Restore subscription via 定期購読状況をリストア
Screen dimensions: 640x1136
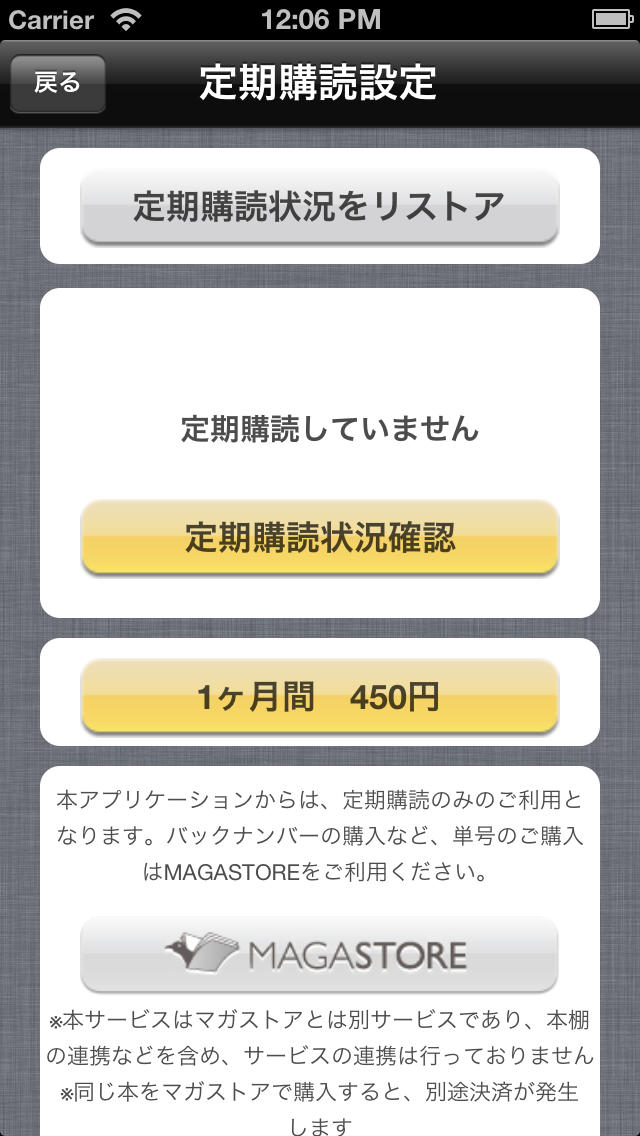pos(320,207)
